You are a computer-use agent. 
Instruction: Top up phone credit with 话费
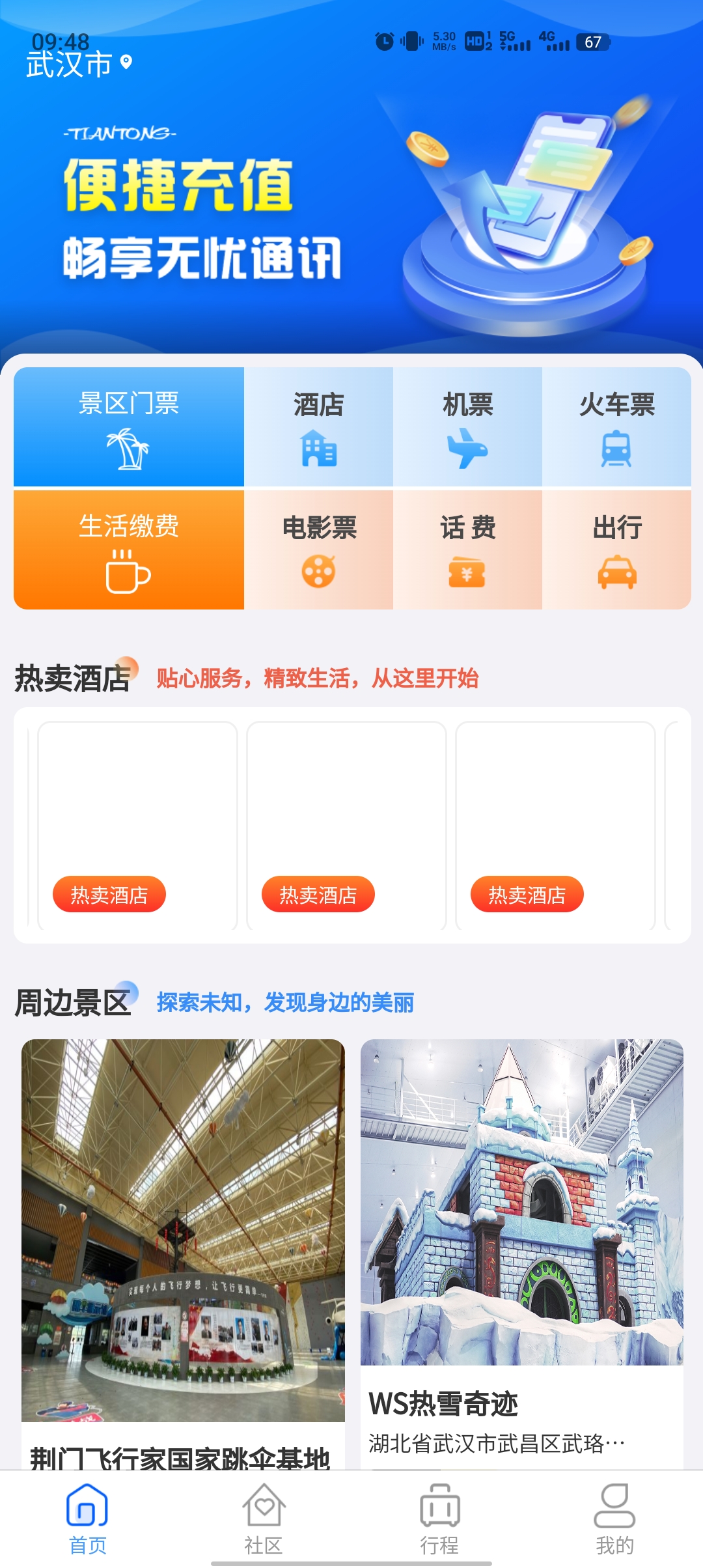pyautogui.click(x=467, y=550)
